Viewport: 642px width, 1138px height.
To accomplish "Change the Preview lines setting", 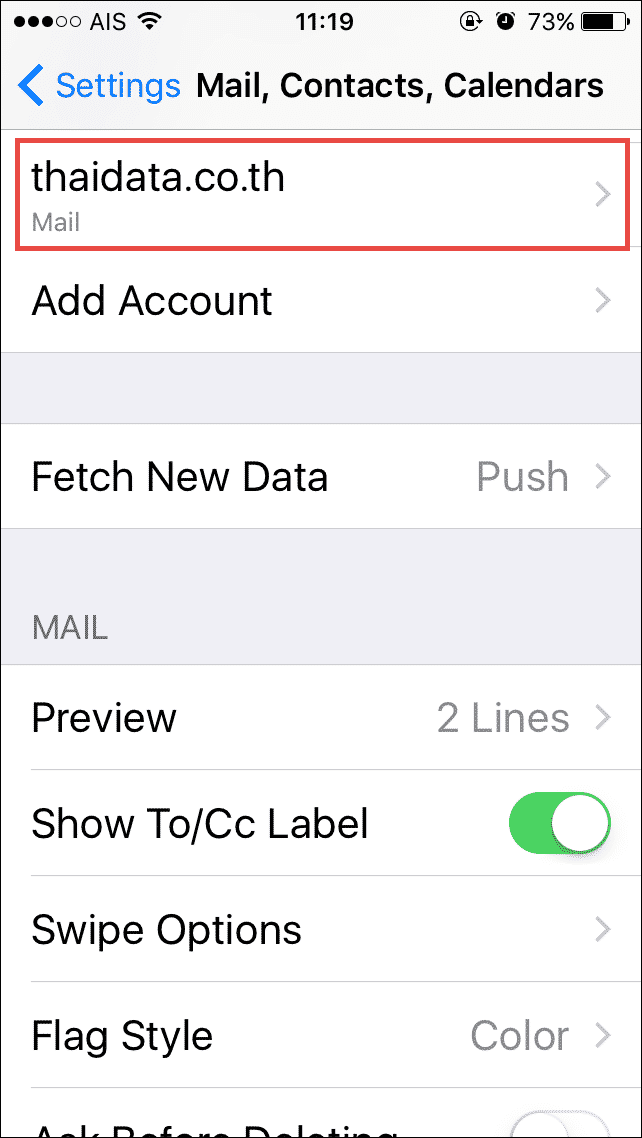I will (321, 717).
